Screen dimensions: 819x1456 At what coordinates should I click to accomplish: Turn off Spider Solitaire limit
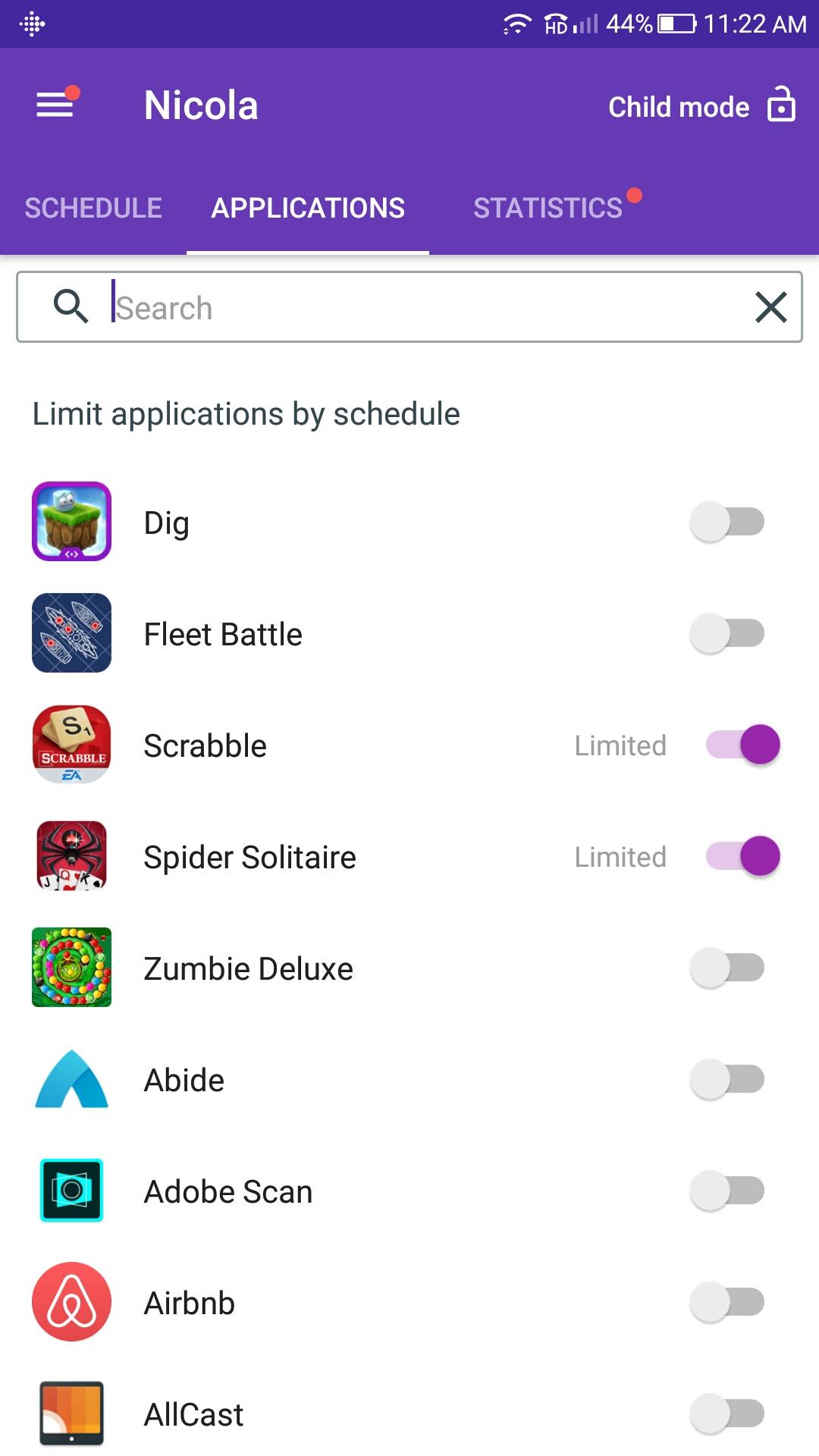coord(742,856)
